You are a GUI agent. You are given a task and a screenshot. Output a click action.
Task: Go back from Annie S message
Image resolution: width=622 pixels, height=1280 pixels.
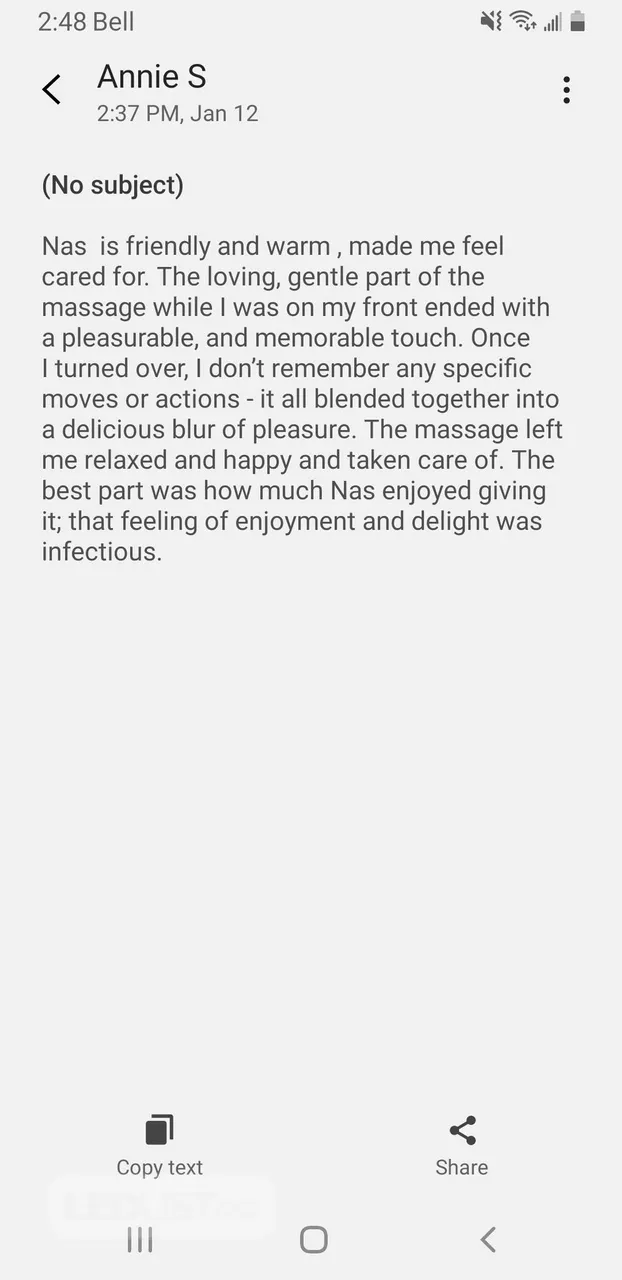(x=52, y=90)
